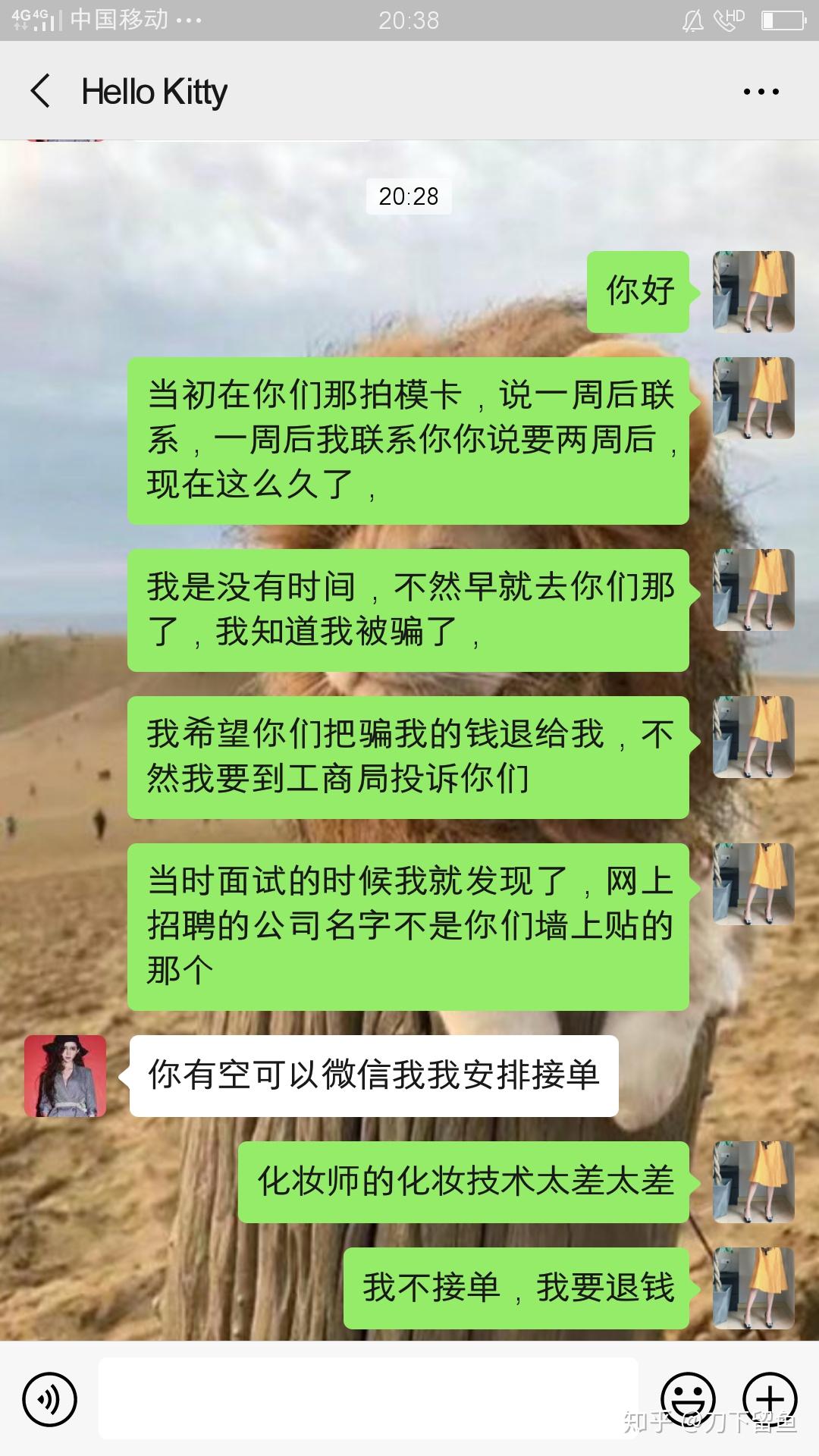Viewport: 819px width, 1456px height.
Task: Open the chat options three-dot menu
Action: (x=761, y=92)
